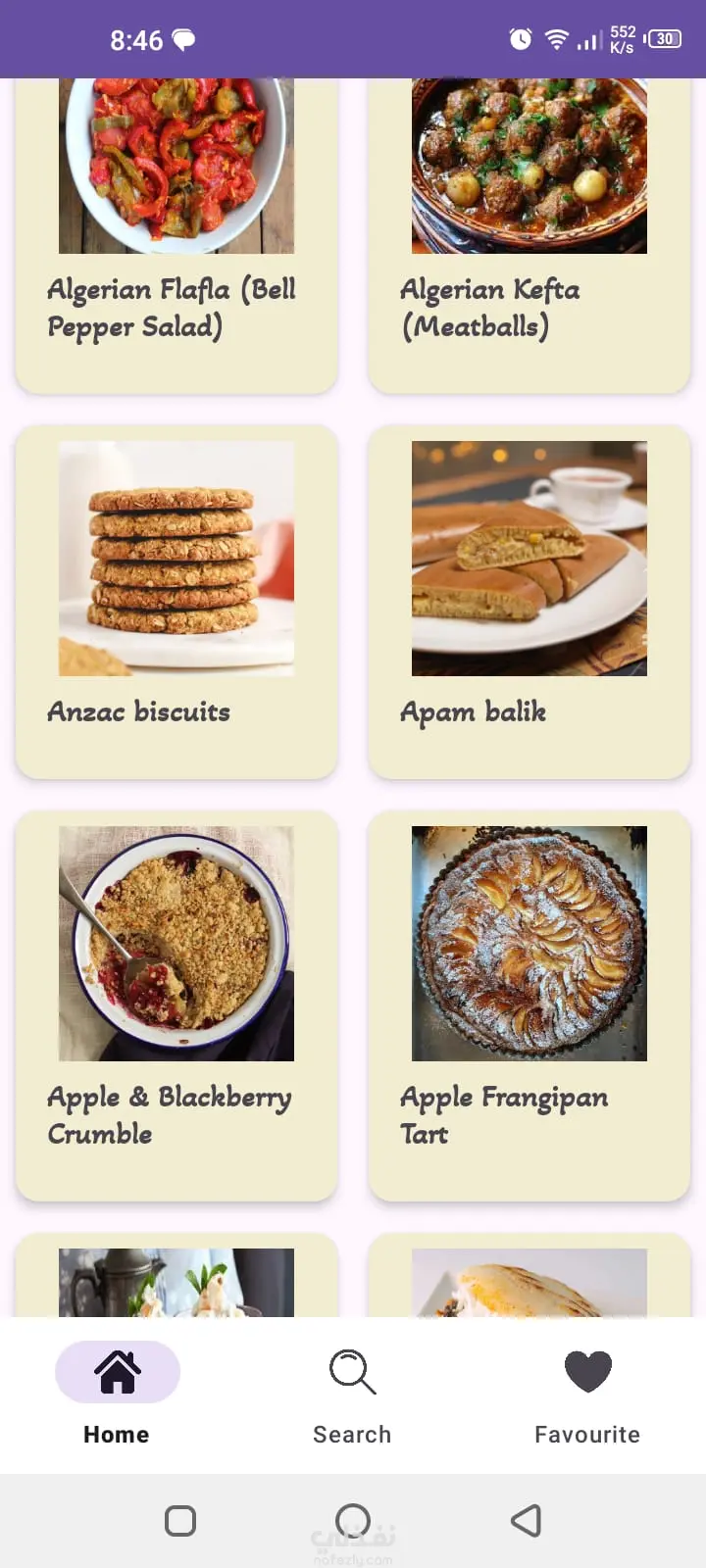Open Apple & Blackberry Crumble recipe

click(x=176, y=1004)
